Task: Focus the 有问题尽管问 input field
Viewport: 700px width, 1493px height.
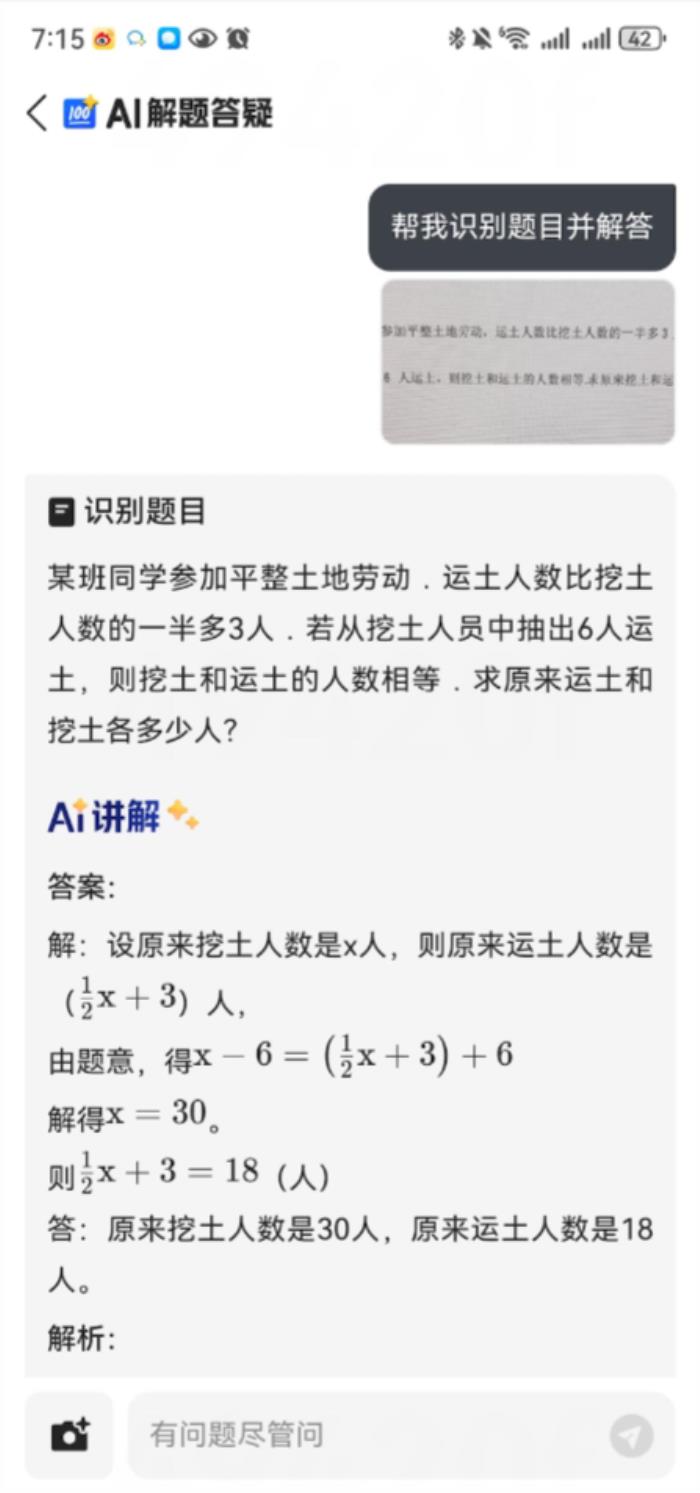Action: pyautogui.click(x=370, y=1435)
